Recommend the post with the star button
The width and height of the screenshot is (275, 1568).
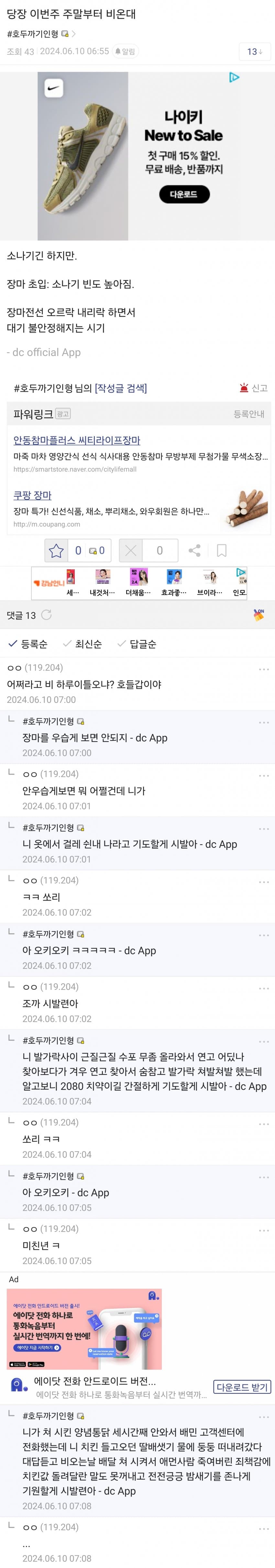pos(56,550)
